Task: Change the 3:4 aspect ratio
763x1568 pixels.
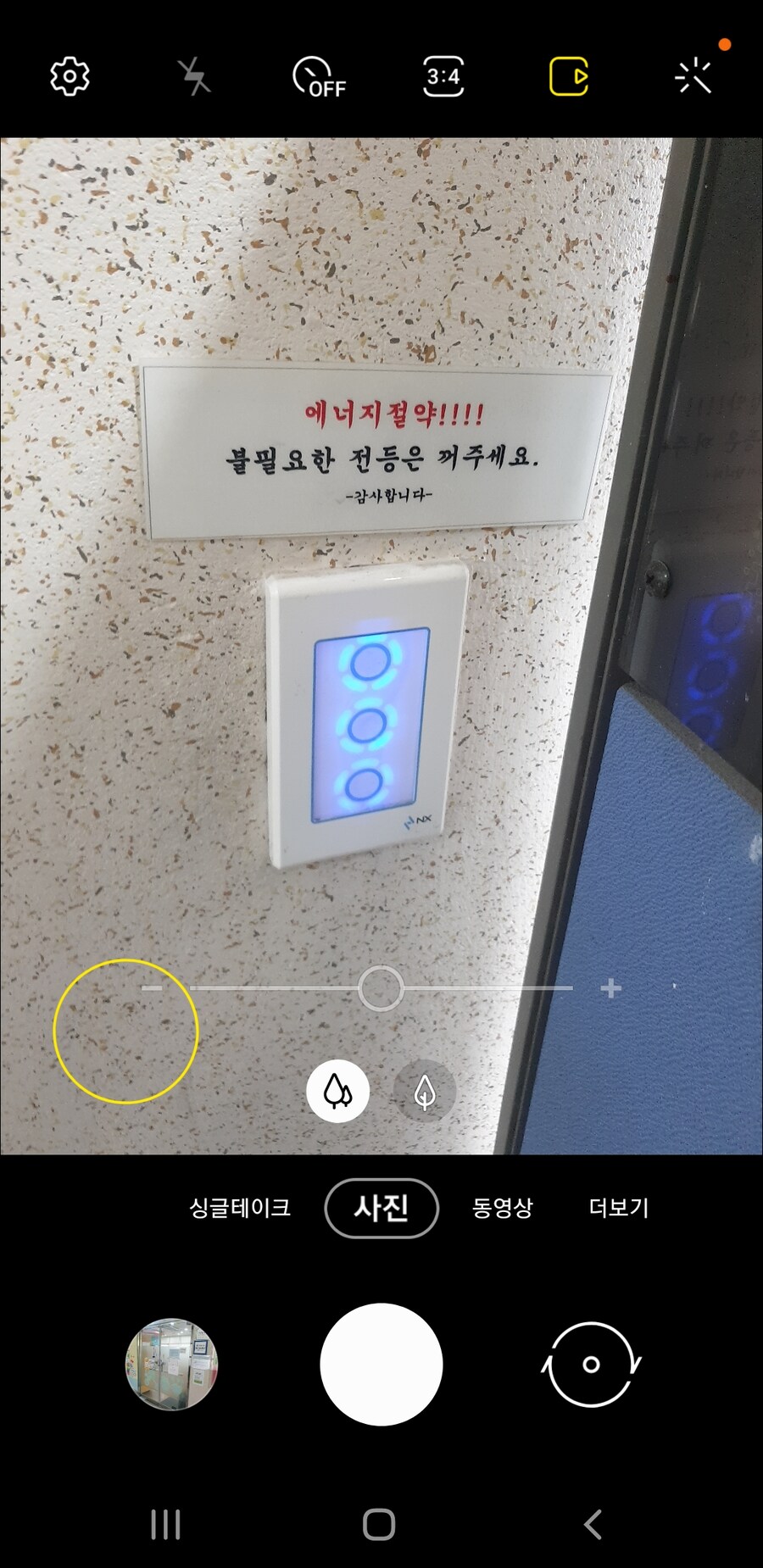Action: point(443,77)
